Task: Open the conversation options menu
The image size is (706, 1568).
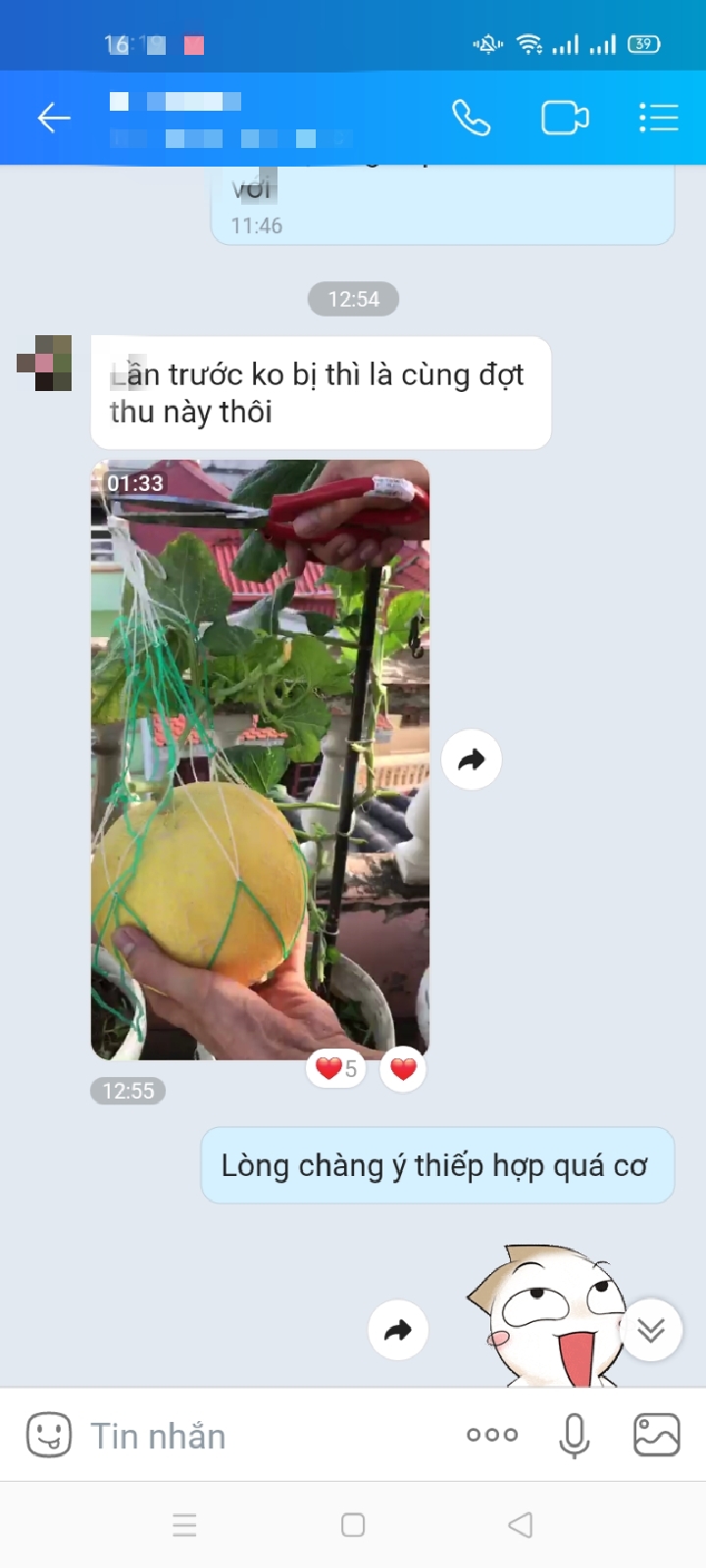Action: click(658, 119)
